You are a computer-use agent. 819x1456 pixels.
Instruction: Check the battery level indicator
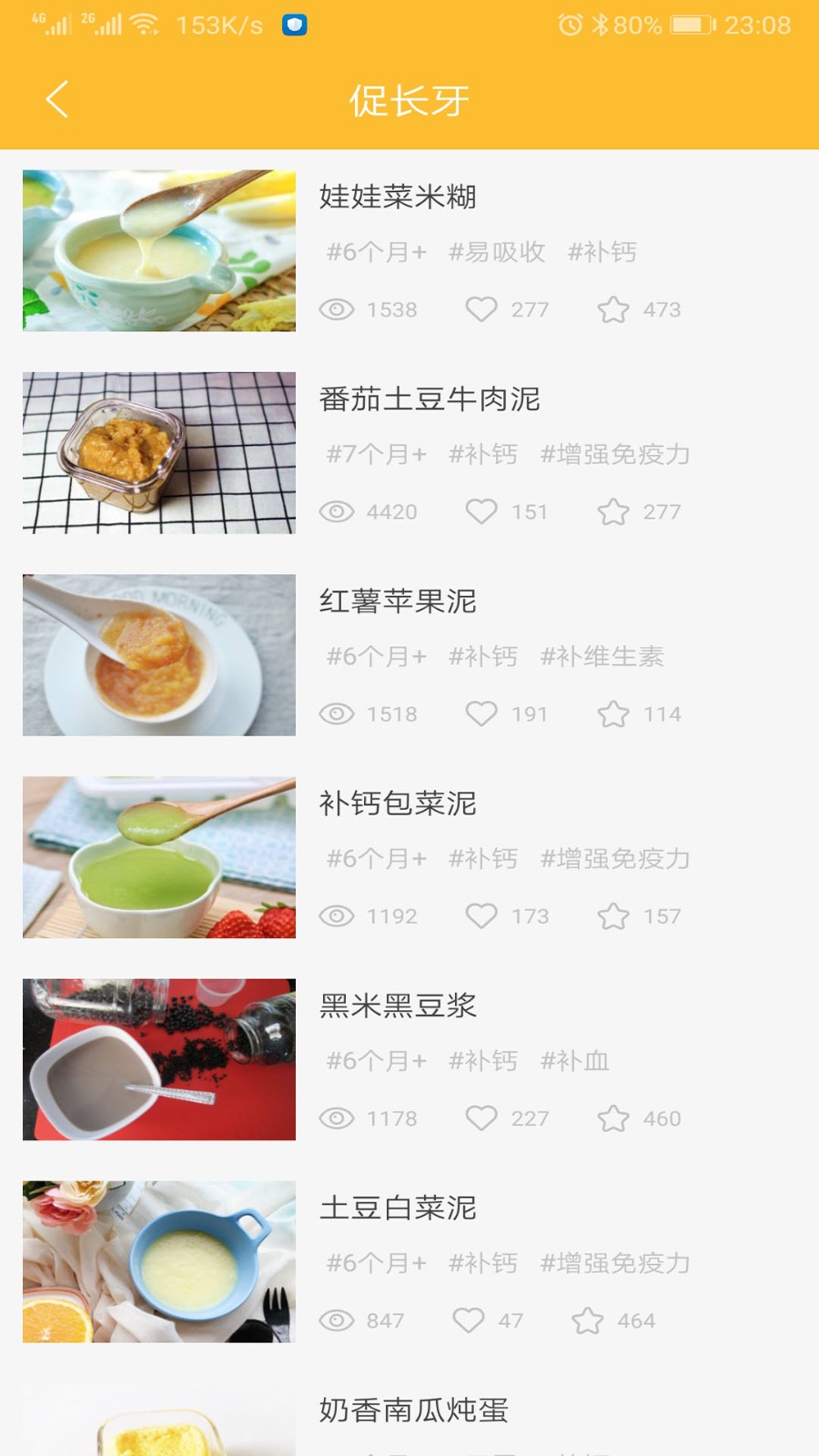coord(690,25)
